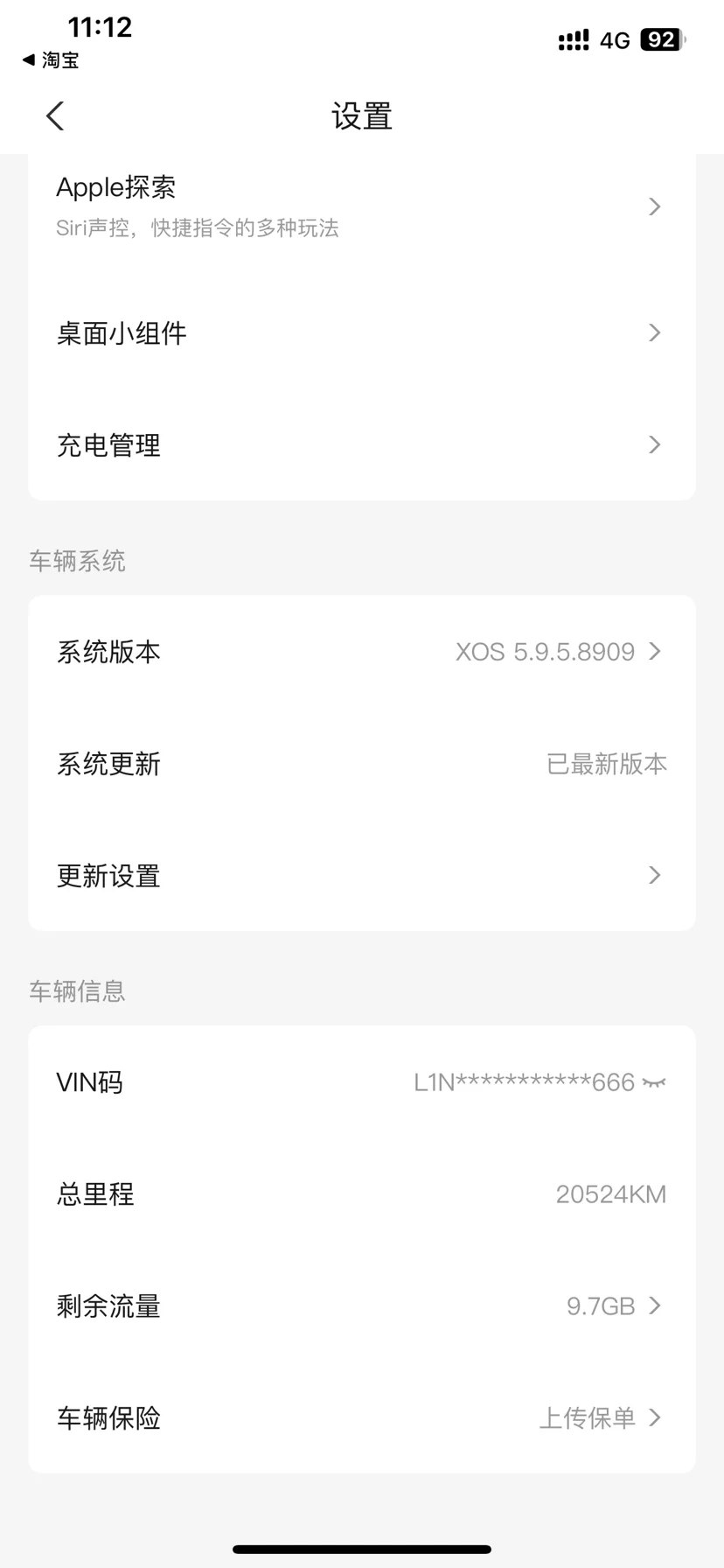The width and height of the screenshot is (724, 1568).
Task: Reveal the hidden VIN码 with eye icon
Action: (654, 1083)
